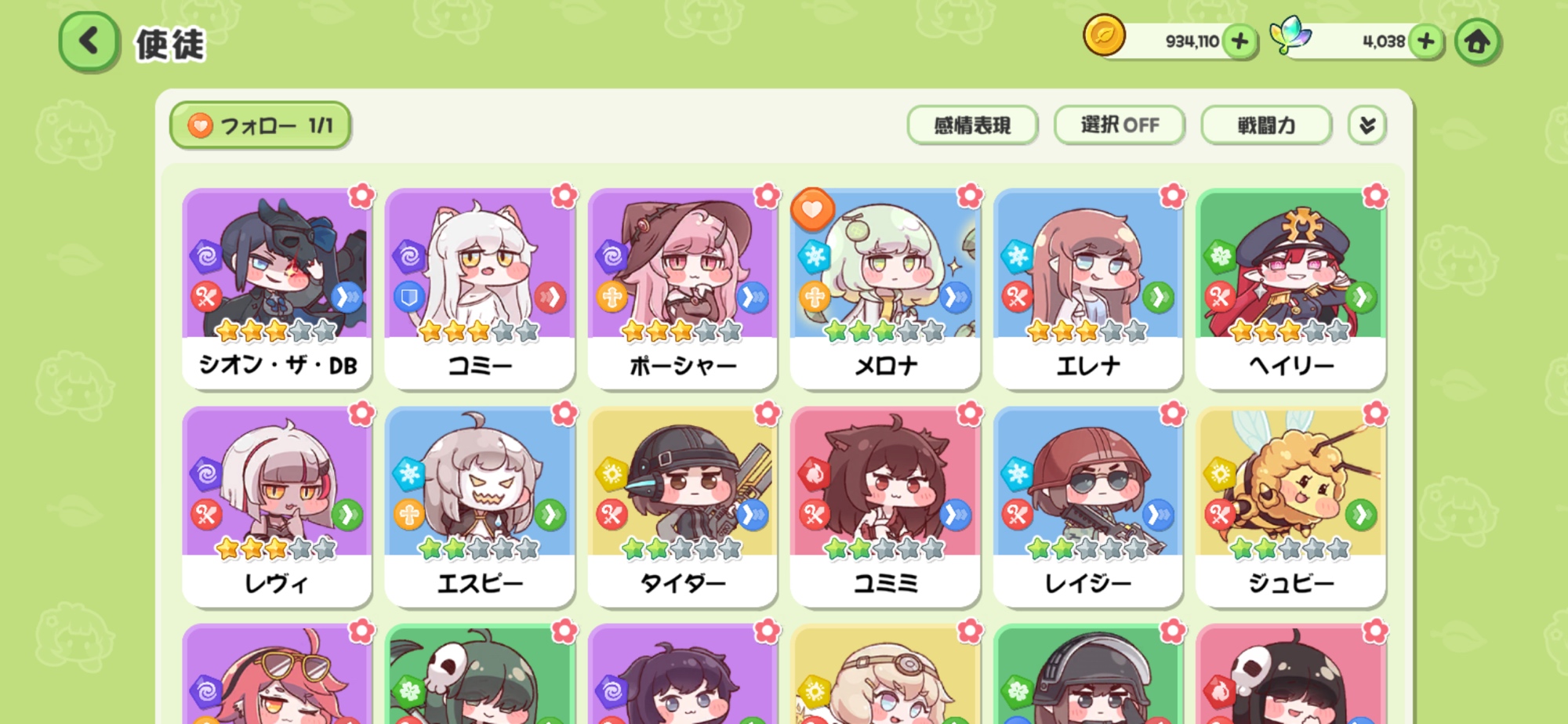Image resolution: width=1568 pixels, height=724 pixels.
Task: Open the シオン・ザ・DB character card
Action: [278, 288]
